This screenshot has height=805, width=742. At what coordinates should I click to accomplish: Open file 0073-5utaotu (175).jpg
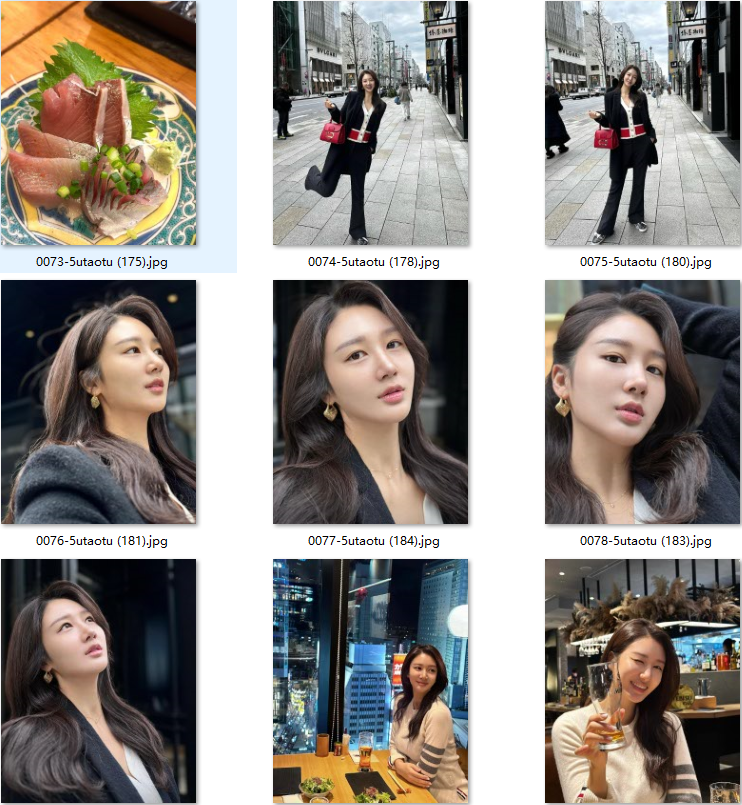coord(99,123)
